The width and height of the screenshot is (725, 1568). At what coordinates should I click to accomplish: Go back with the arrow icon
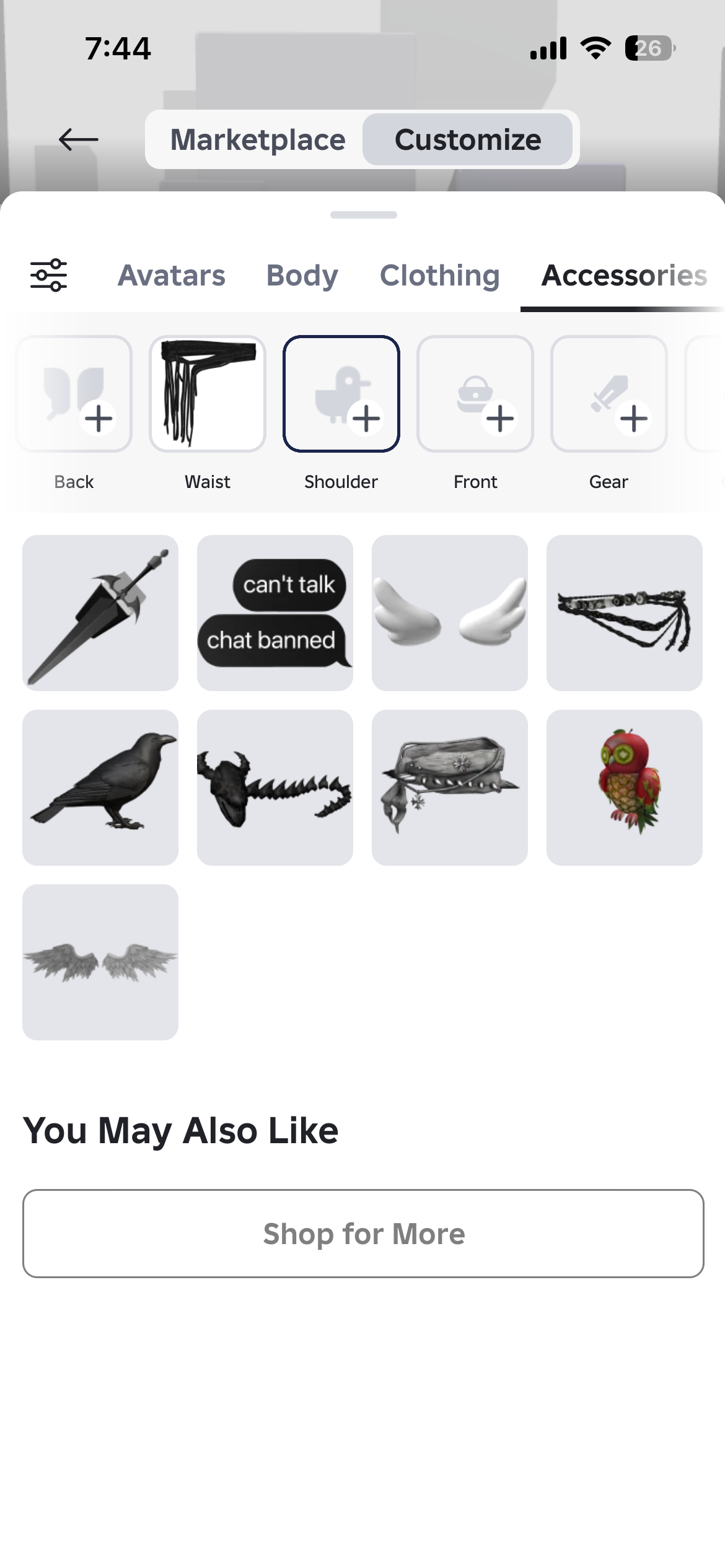(x=79, y=139)
